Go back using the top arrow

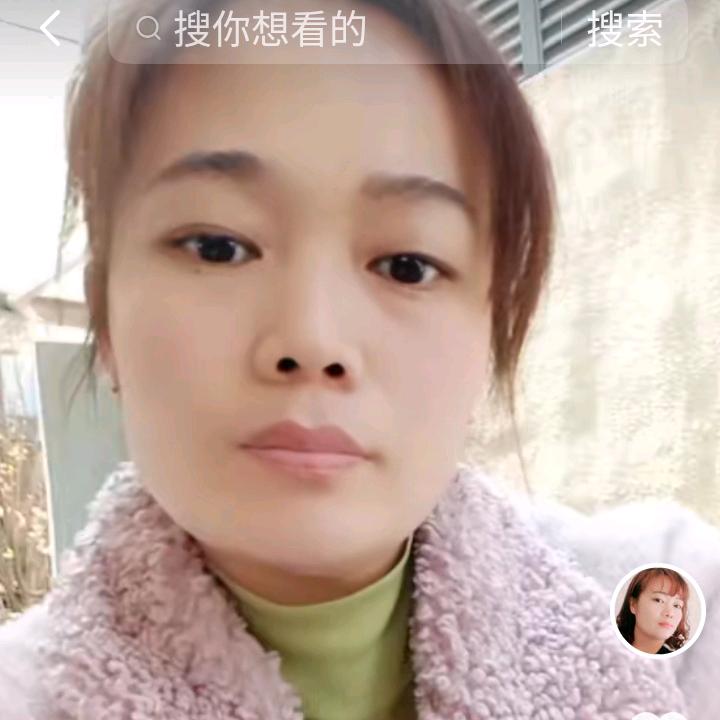click(50, 28)
